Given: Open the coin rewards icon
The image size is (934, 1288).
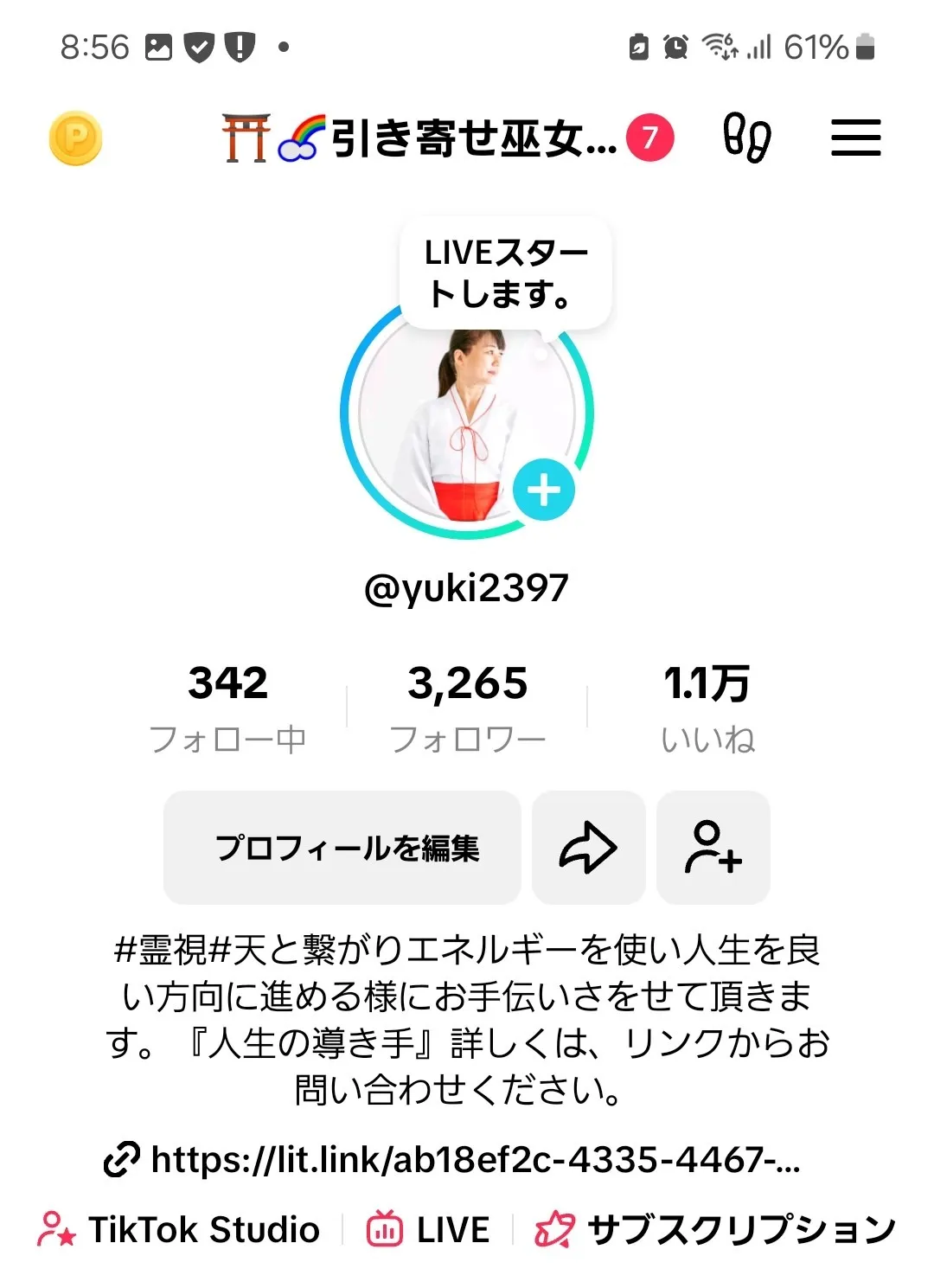Looking at the screenshot, I should point(76,138).
